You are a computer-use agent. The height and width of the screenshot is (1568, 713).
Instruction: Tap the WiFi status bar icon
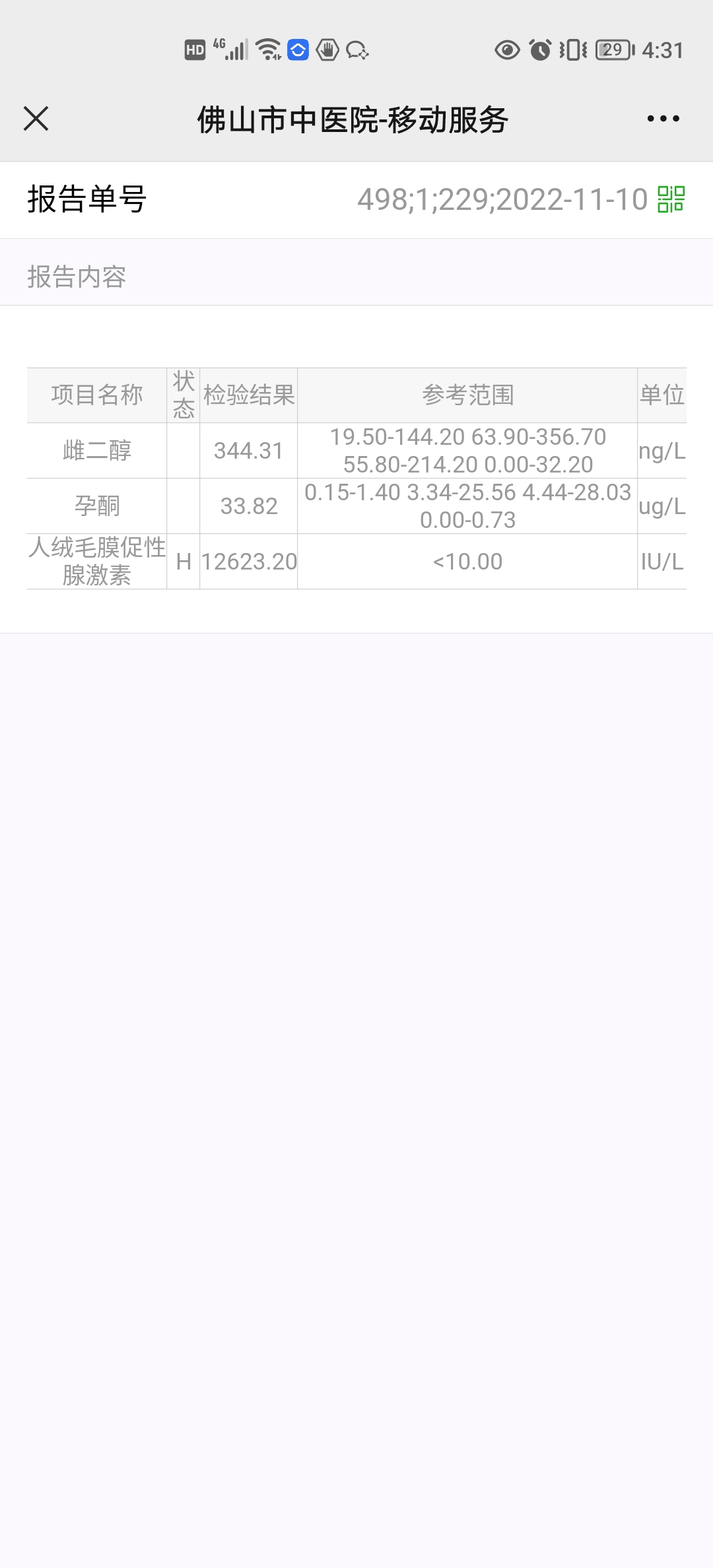click(x=271, y=49)
